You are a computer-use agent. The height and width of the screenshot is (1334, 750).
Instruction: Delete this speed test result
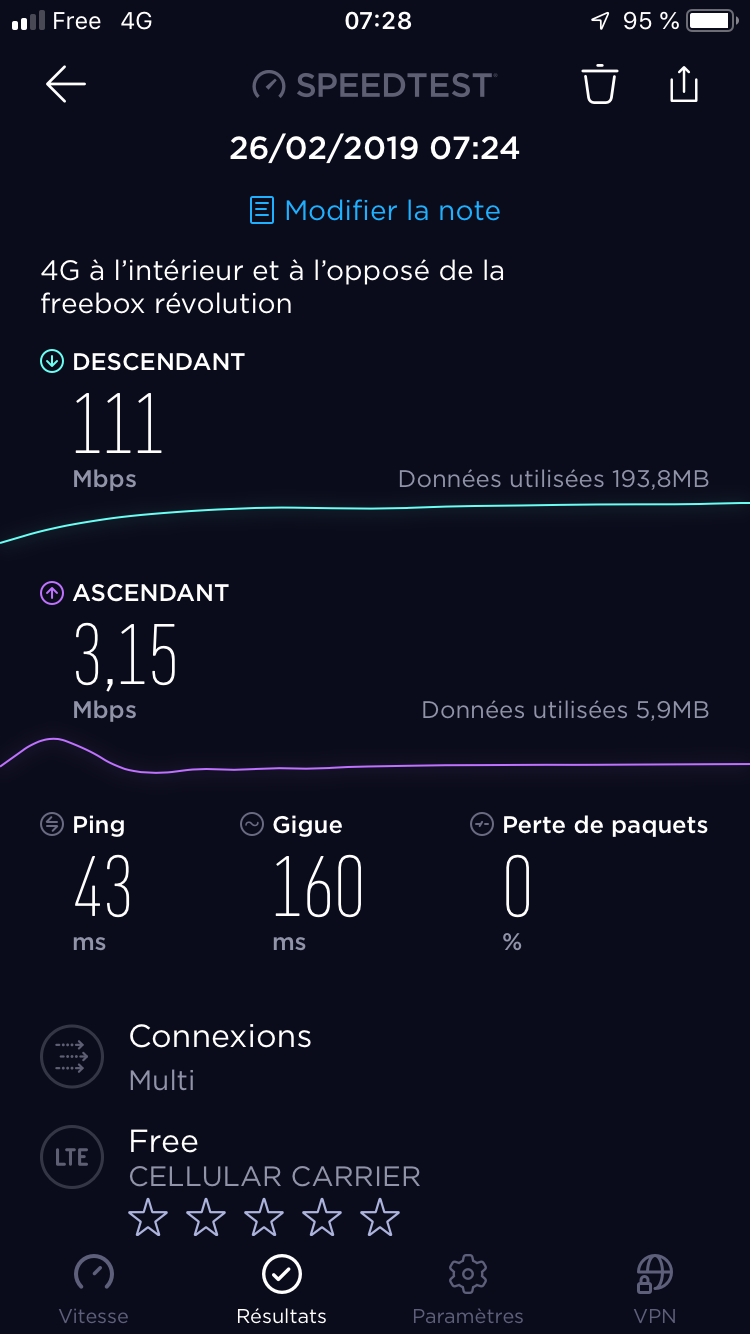pos(600,85)
